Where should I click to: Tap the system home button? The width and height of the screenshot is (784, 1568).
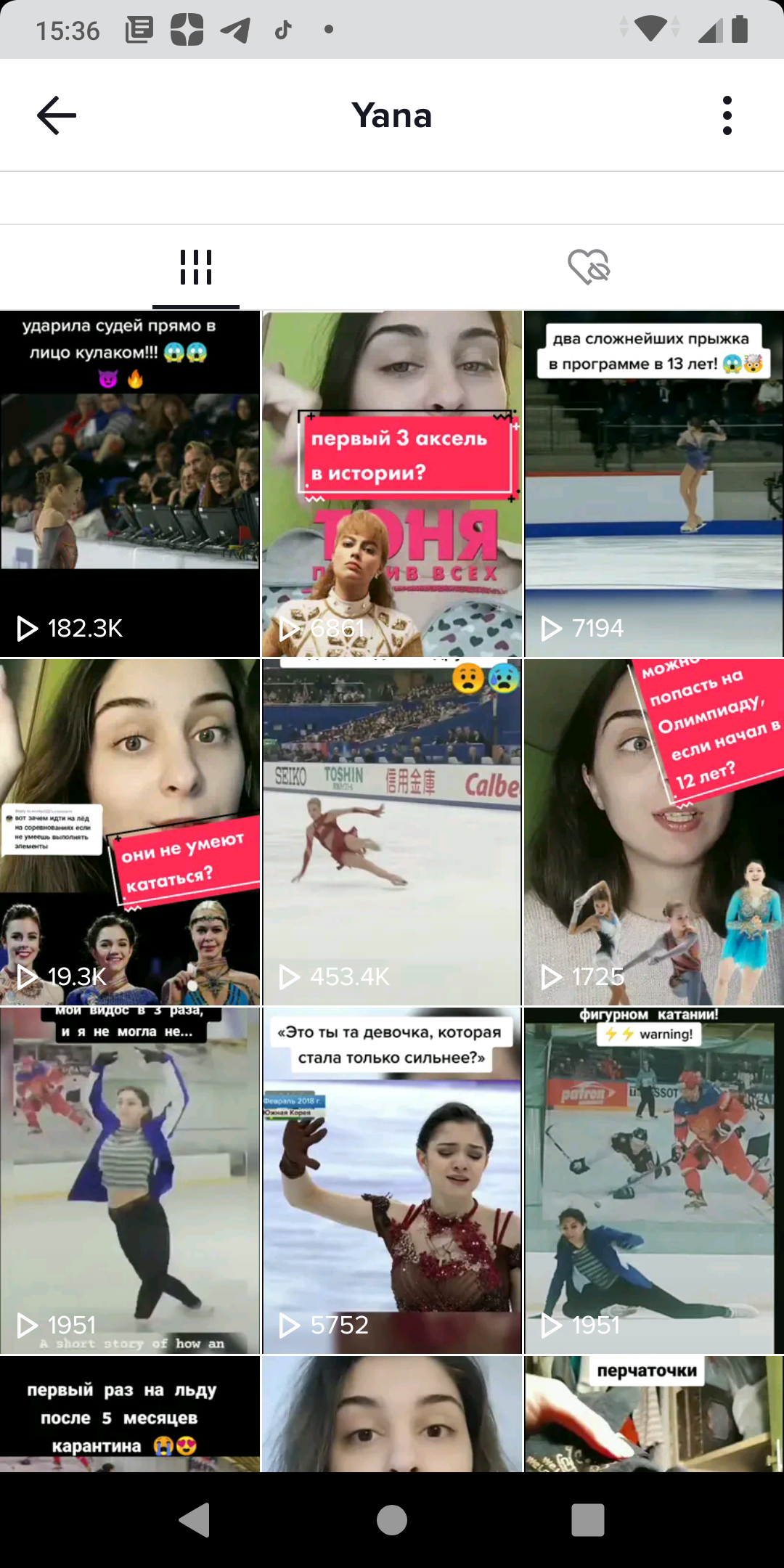click(x=392, y=1520)
